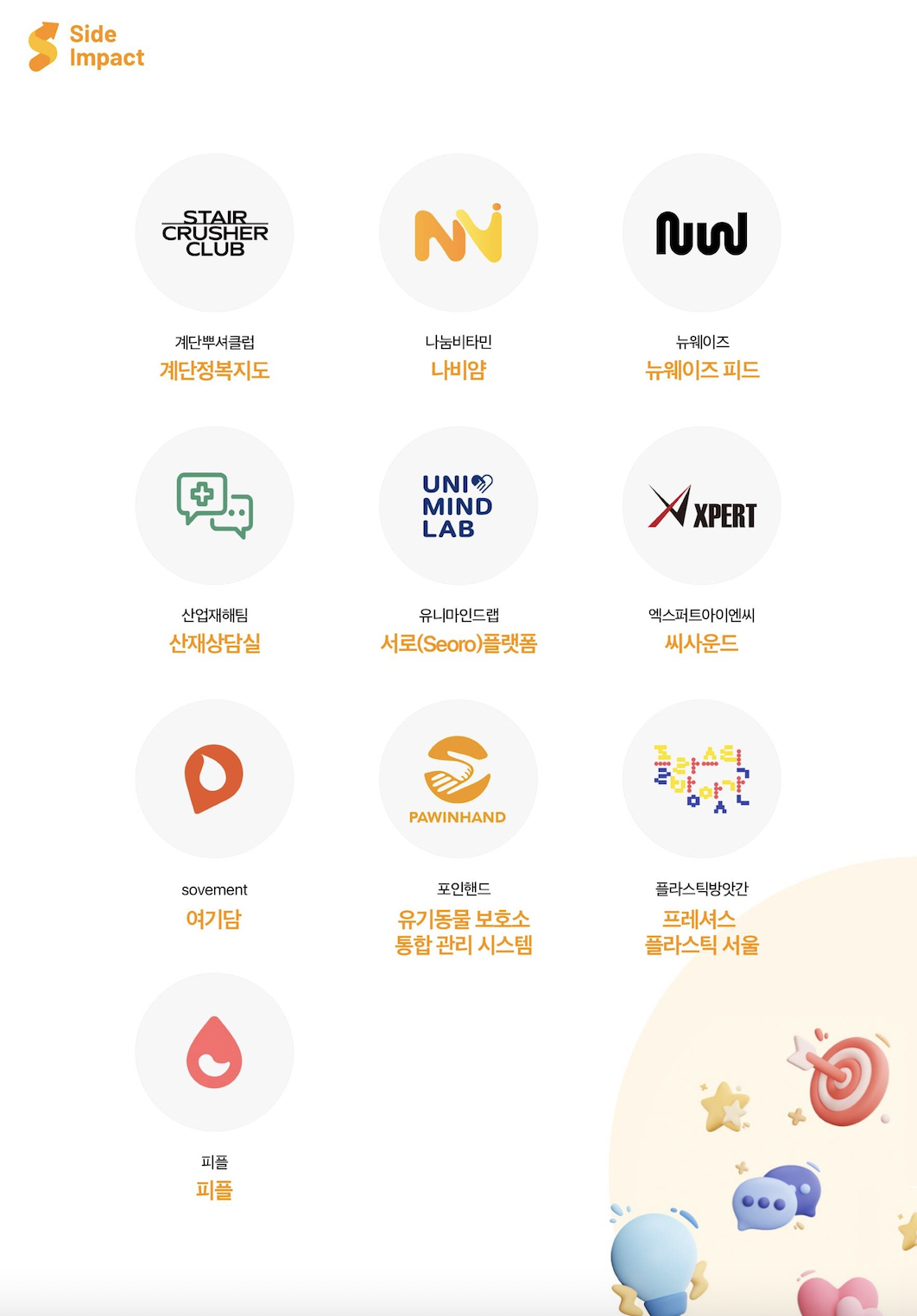
Task: Open the 피플 project
Action: (x=214, y=1052)
